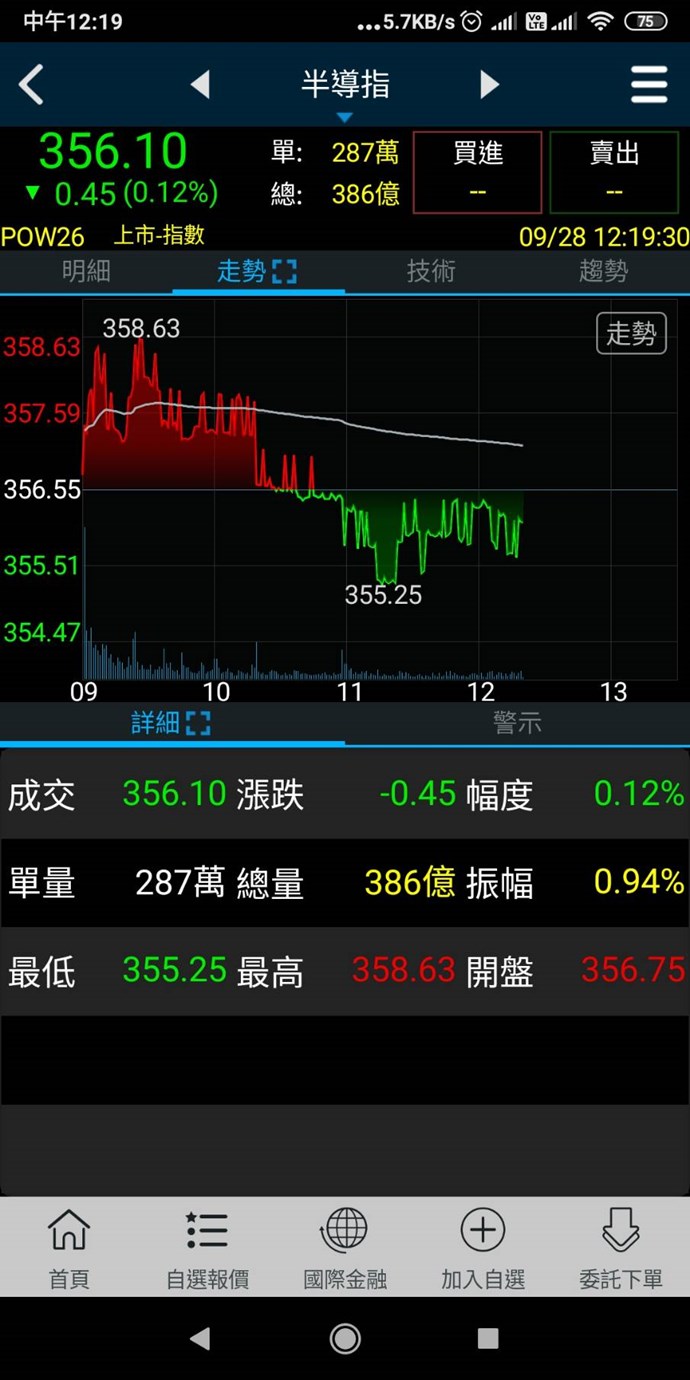Switch to the 明細 tab
Screen dimensions: 690x1380
(x=86, y=271)
